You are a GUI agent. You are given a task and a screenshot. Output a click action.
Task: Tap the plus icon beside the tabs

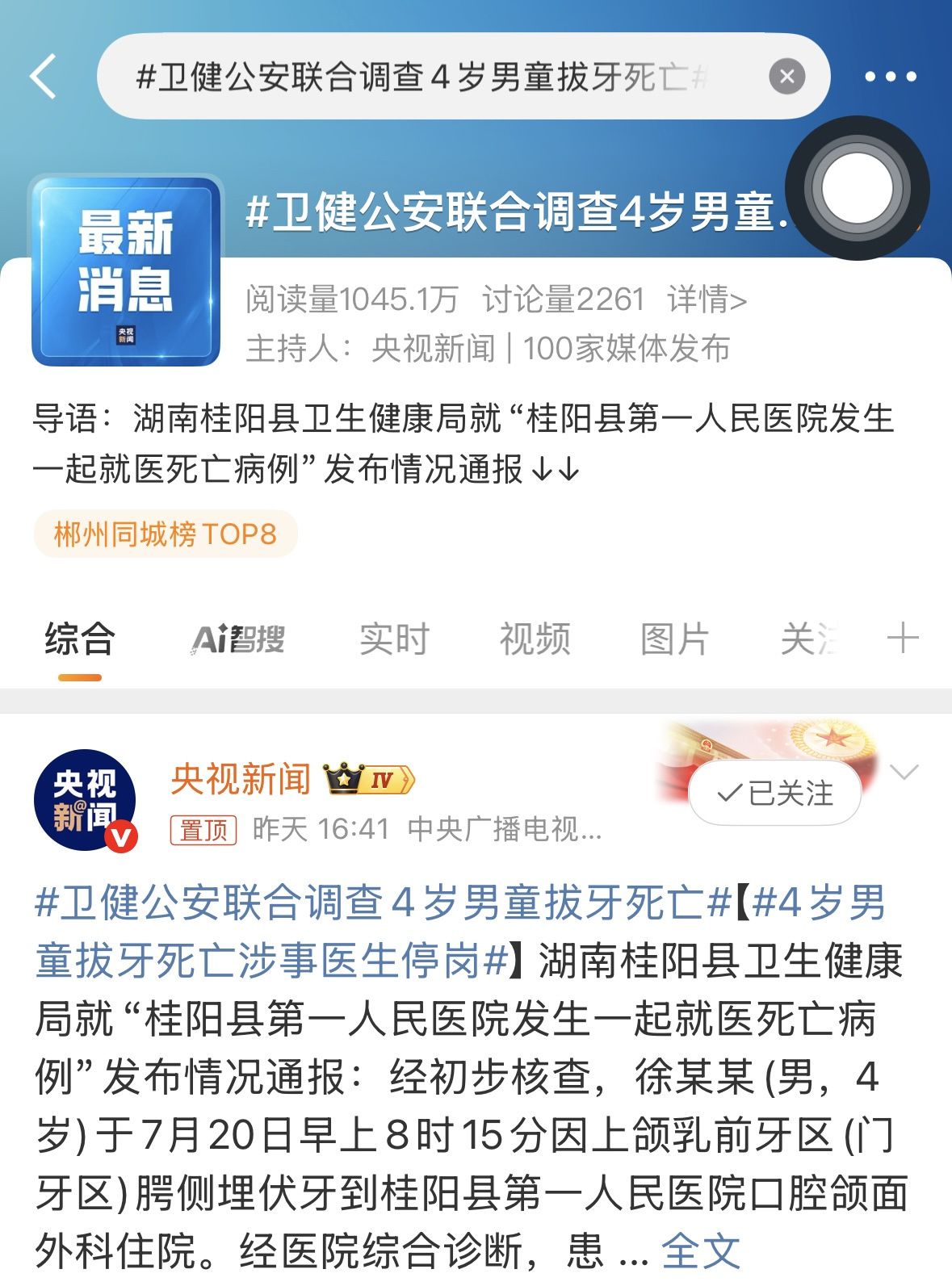coord(902,639)
